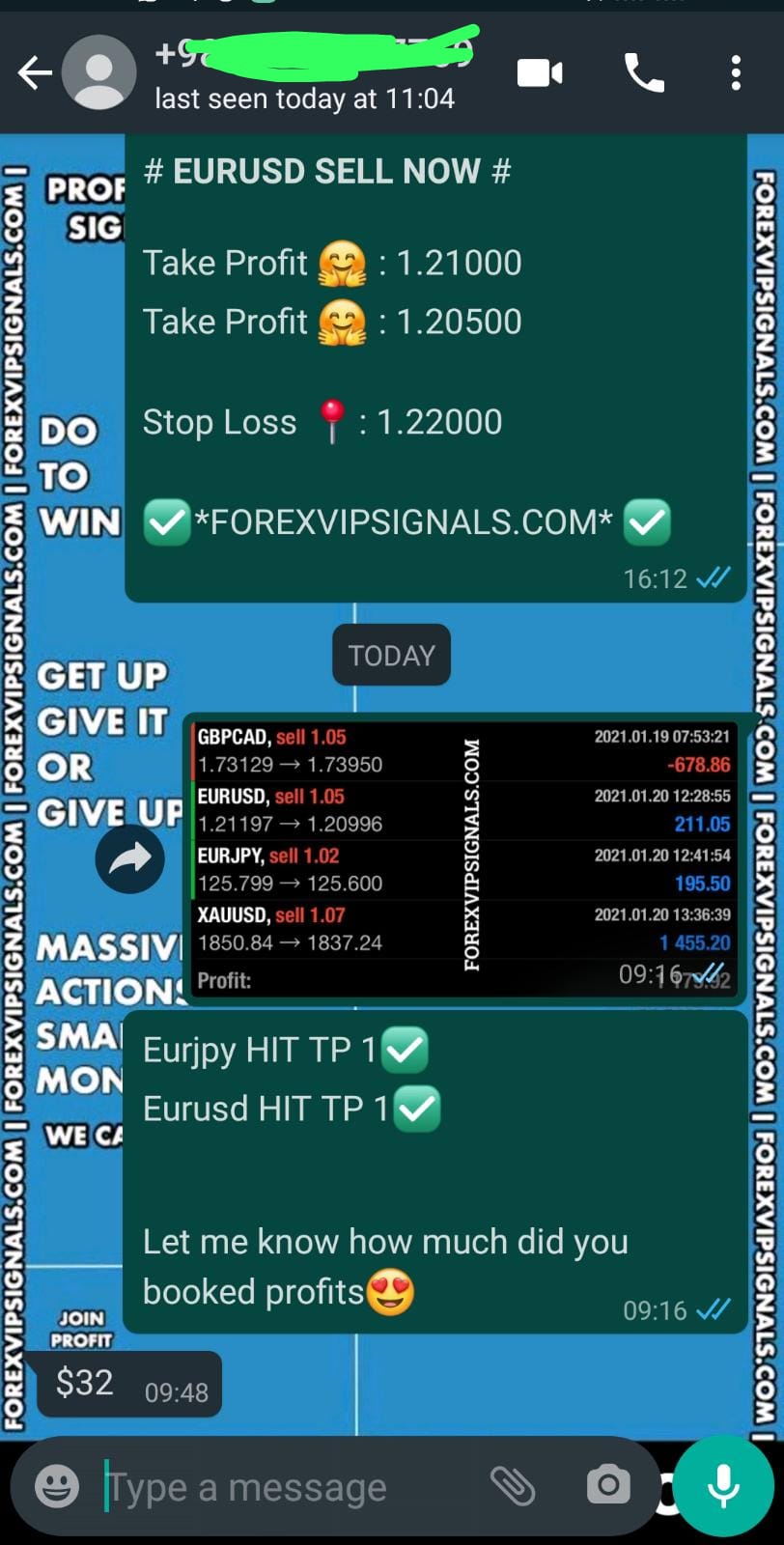The width and height of the screenshot is (784, 1545).
Task: Open the contact's profile picture
Action: point(99,73)
